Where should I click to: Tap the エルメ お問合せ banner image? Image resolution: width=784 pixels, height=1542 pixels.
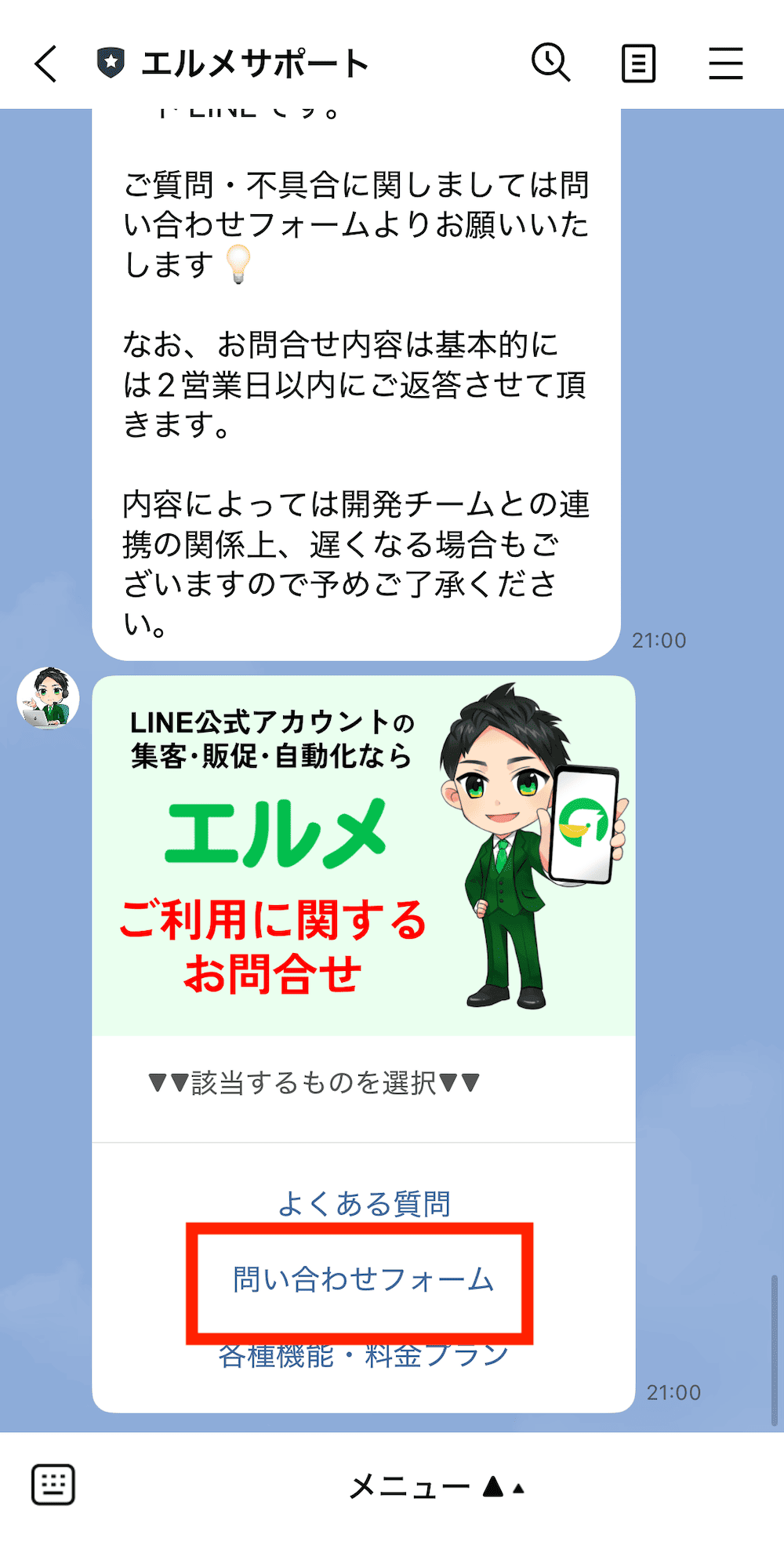[363, 855]
